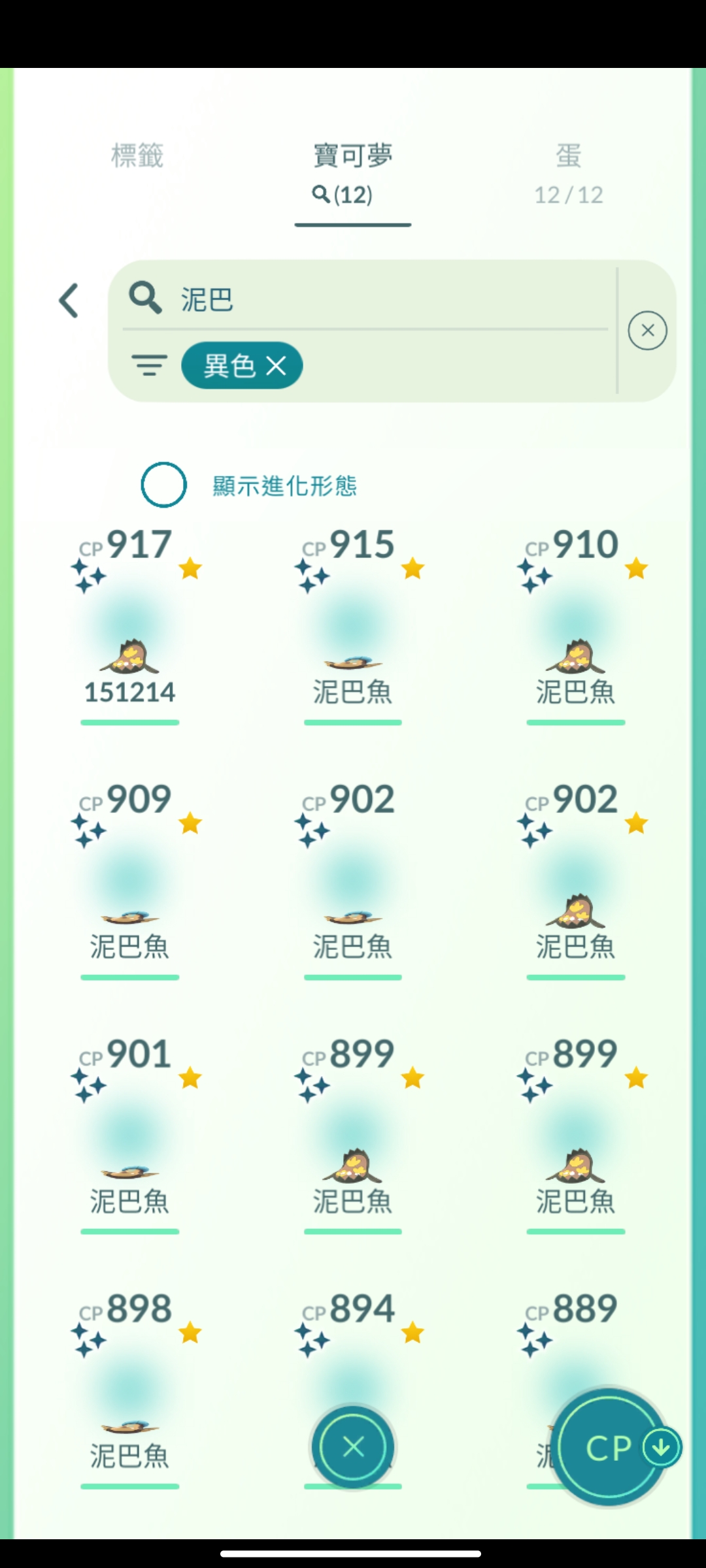This screenshot has height=1568, width=706.
Task: Switch to the 蛋 tab
Action: (568, 174)
